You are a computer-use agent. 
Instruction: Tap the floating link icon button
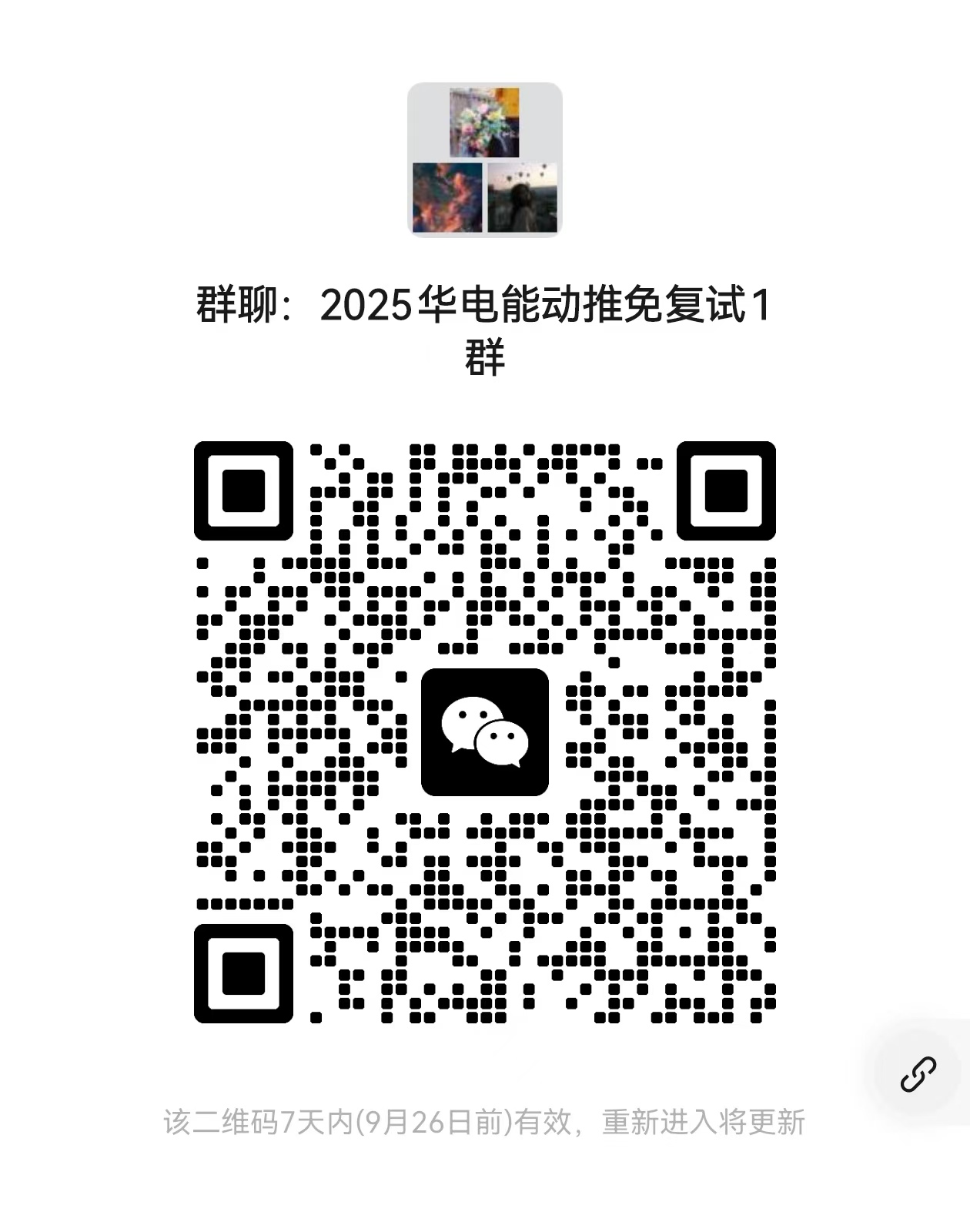click(918, 1074)
